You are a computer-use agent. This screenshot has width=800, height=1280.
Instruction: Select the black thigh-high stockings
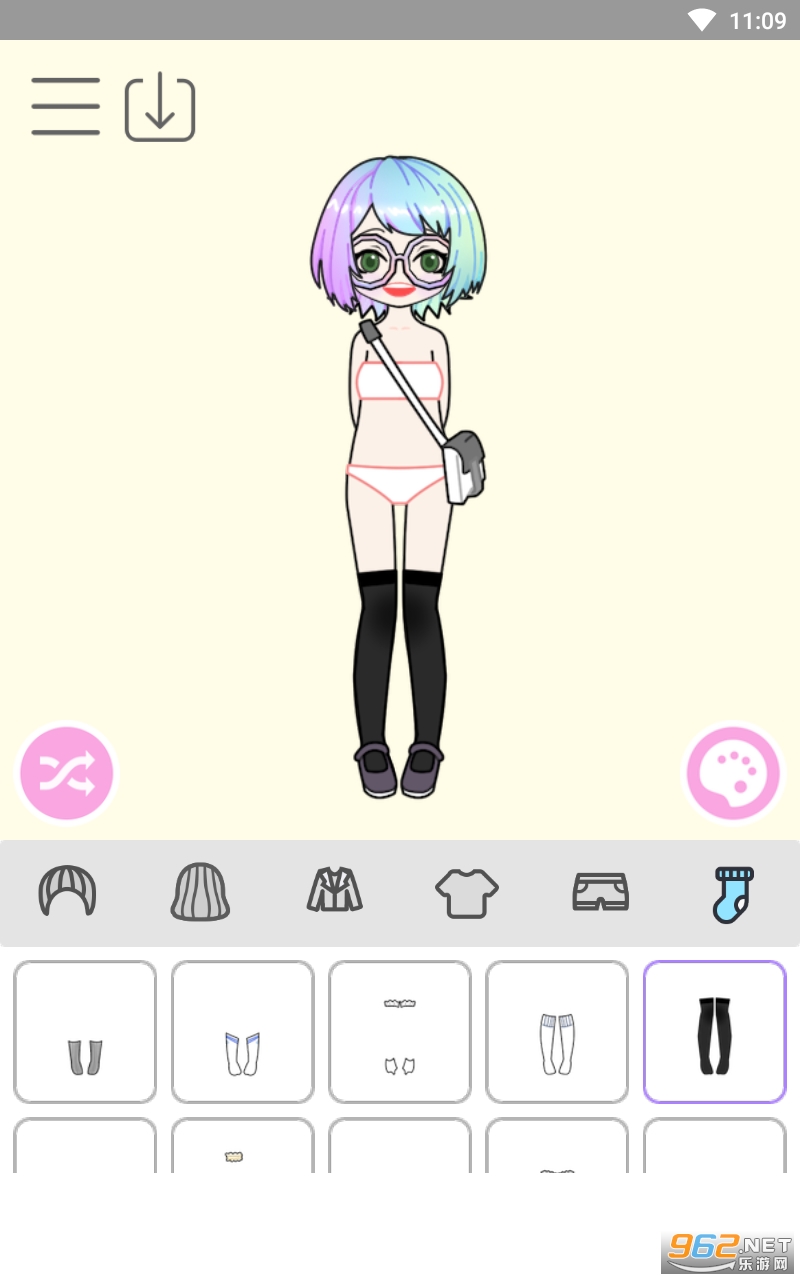tap(715, 1032)
